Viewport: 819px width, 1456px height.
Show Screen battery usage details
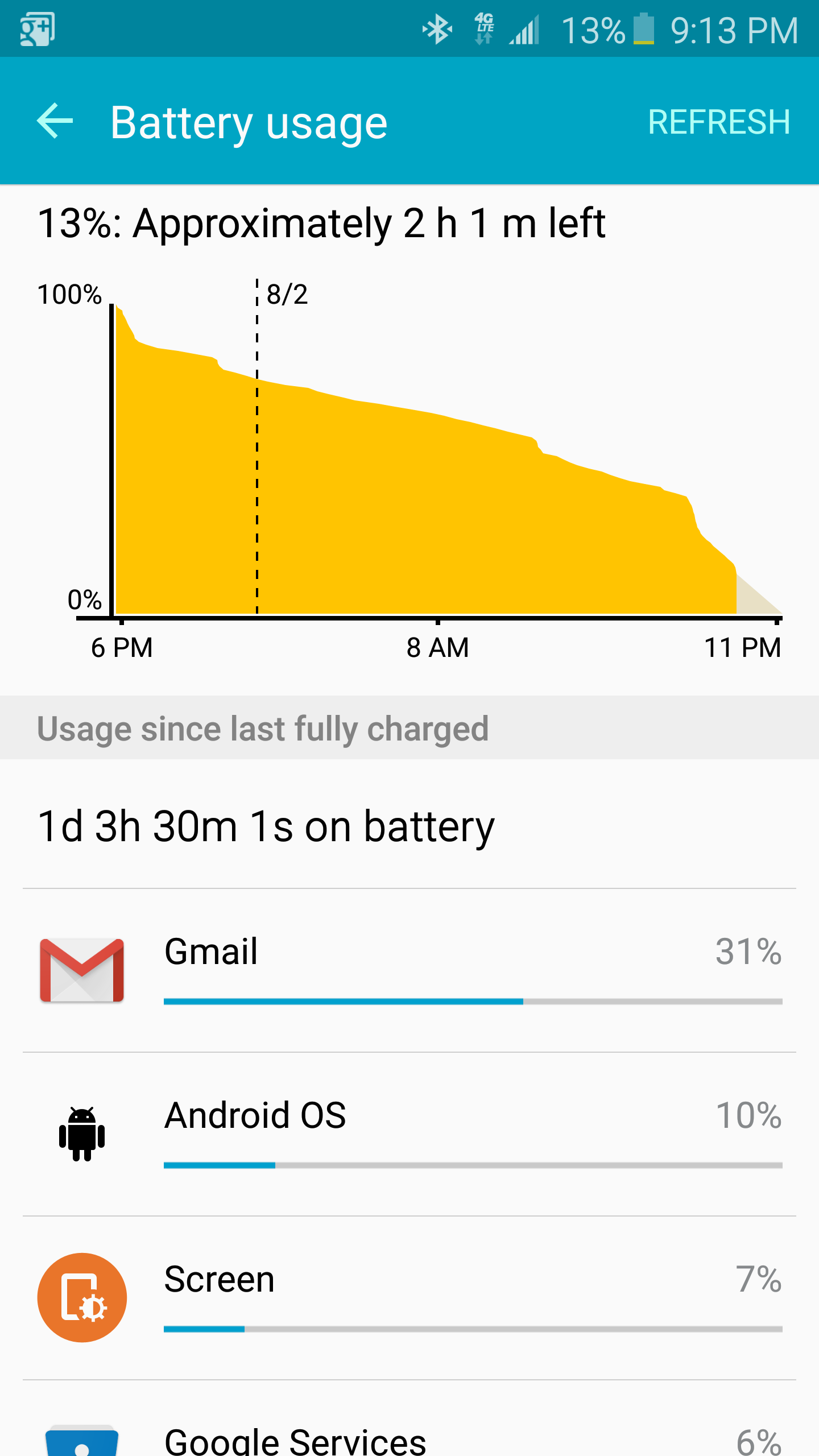(x=409, y=1297)
